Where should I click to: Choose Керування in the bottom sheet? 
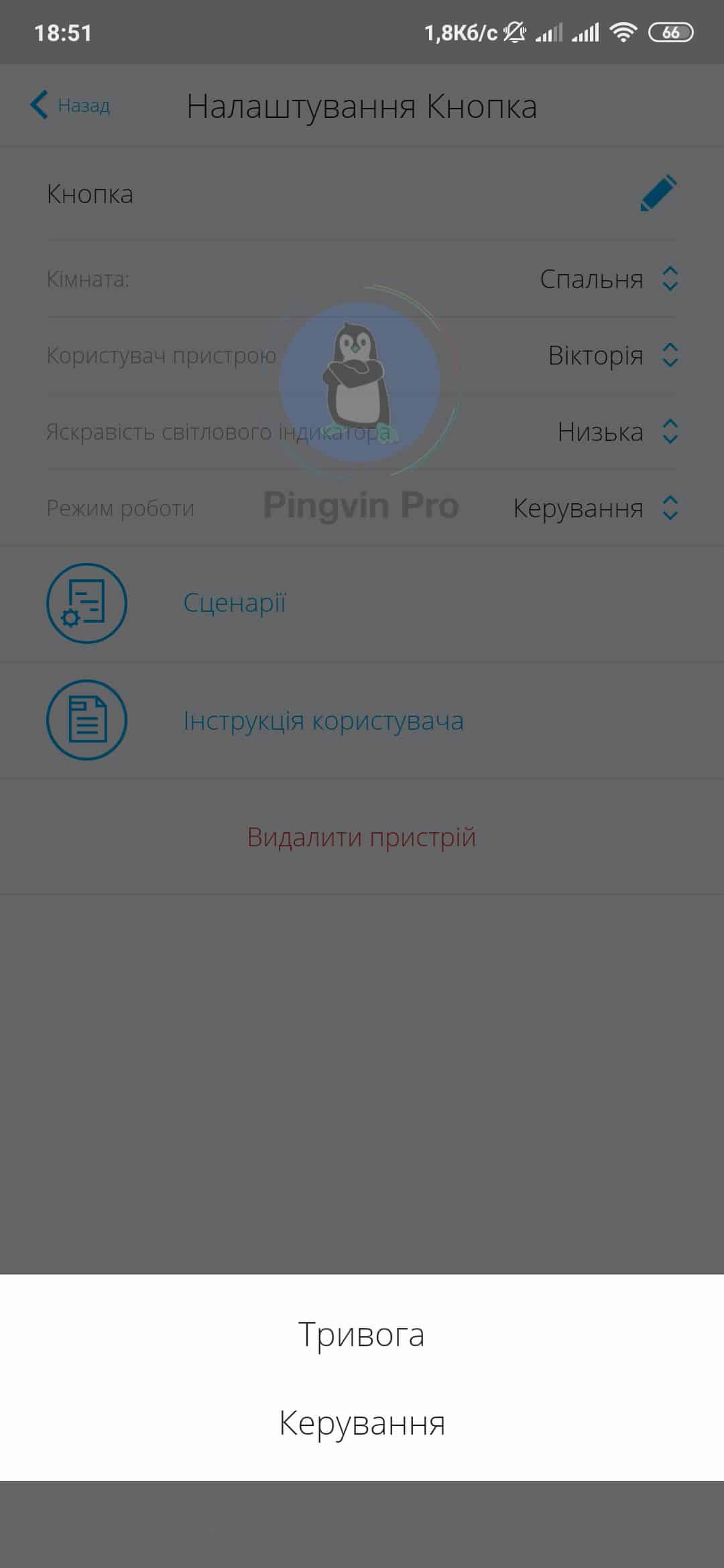tap(361, 1423)
